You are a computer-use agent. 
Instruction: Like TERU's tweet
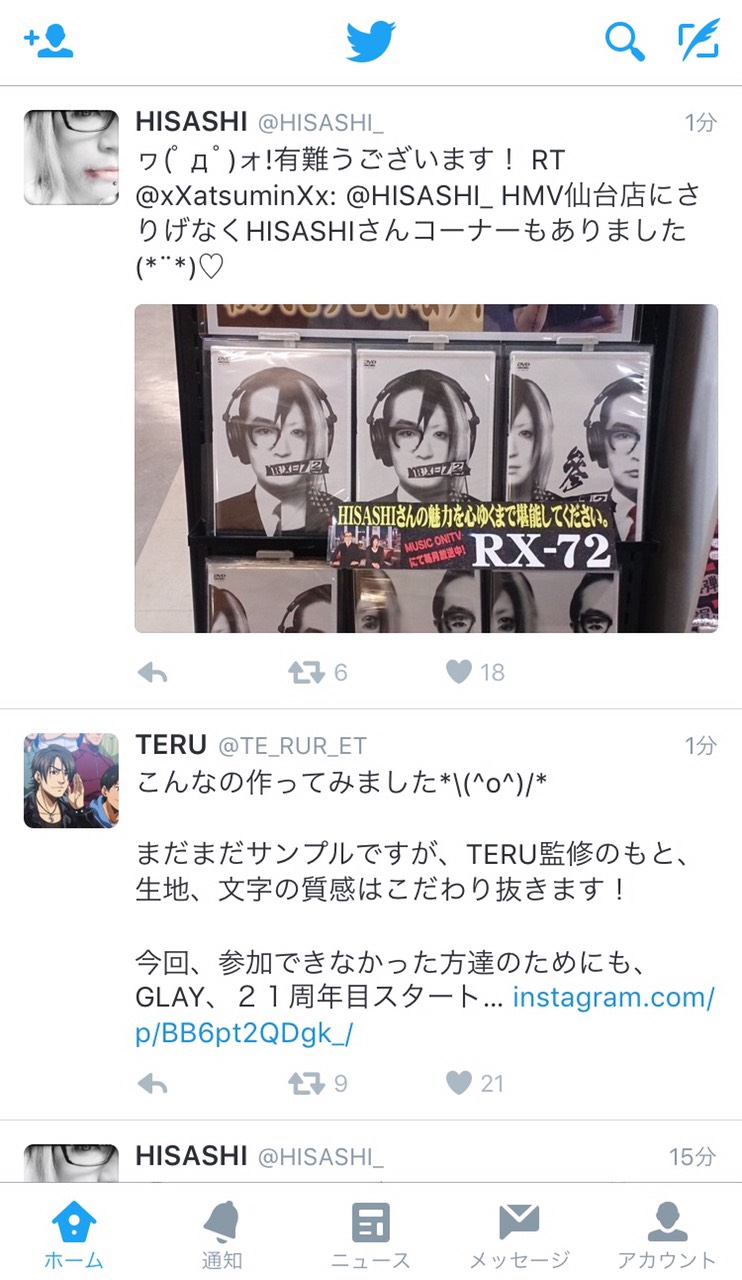[x=459, y=1083]
